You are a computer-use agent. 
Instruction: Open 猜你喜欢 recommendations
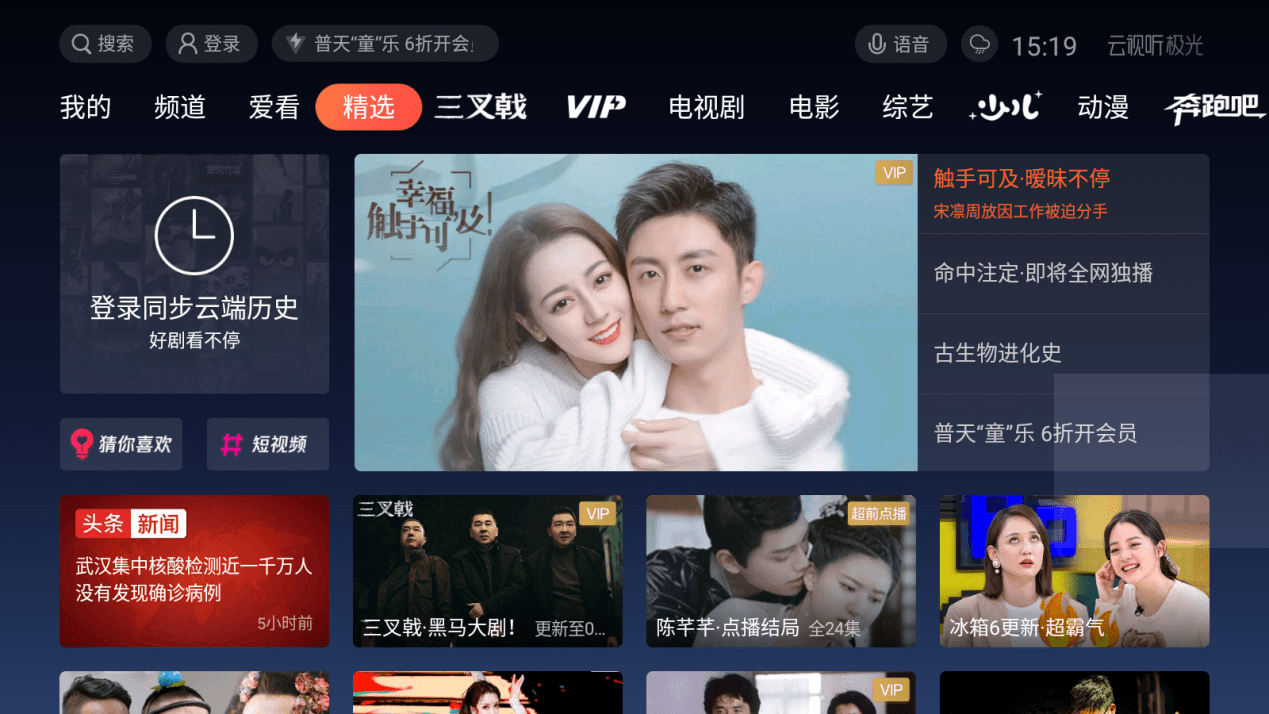coord(121,444)
